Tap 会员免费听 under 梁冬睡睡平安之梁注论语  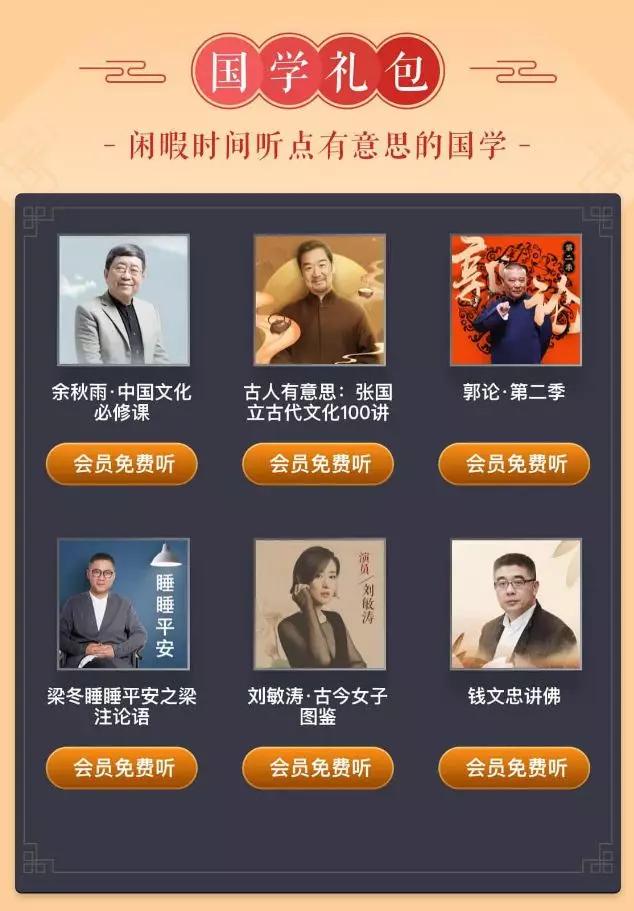click(x=123, y=768)
